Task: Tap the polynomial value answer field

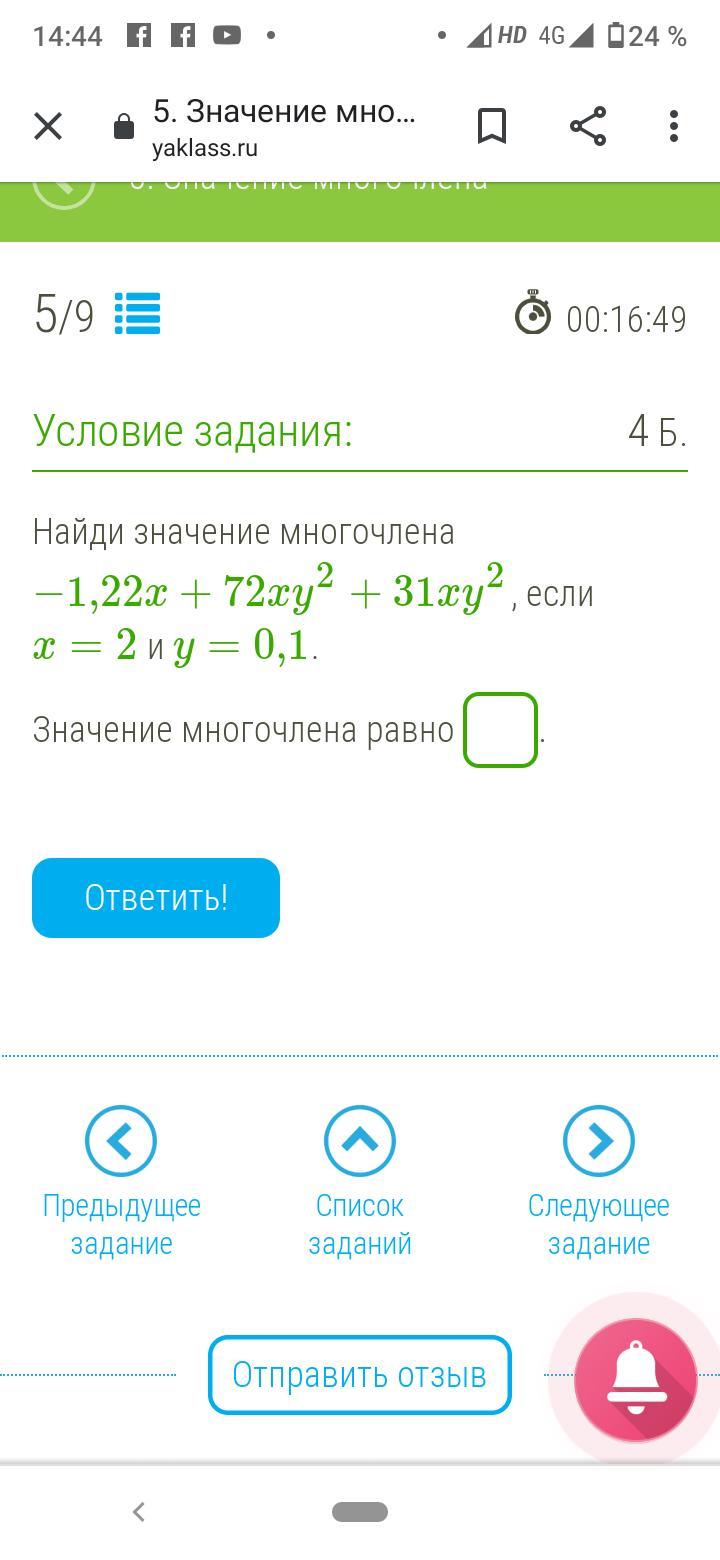Action: [x=500, y=730]
